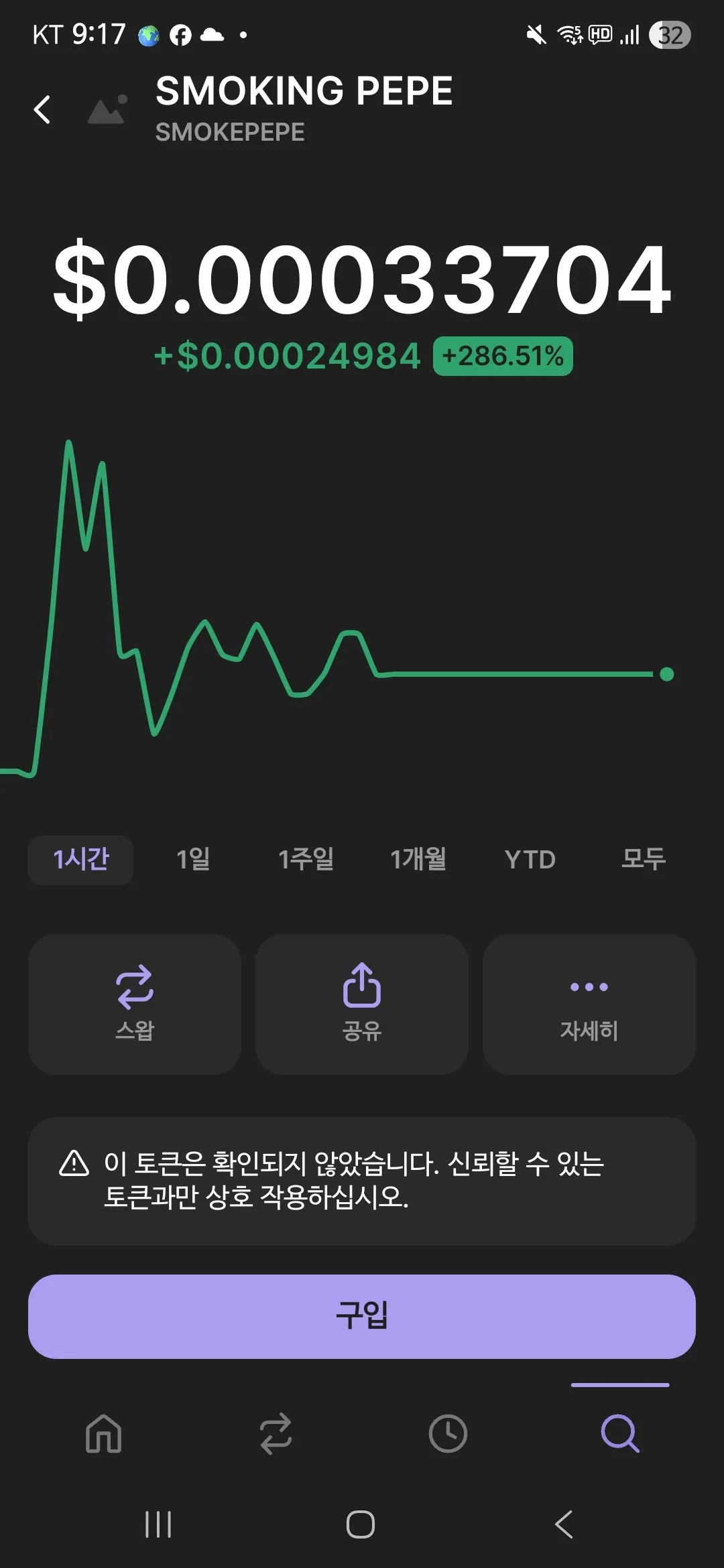Screen dimensions: 724x1568
Task: Open the activity history clock tab
Action: pos(448,1434)
